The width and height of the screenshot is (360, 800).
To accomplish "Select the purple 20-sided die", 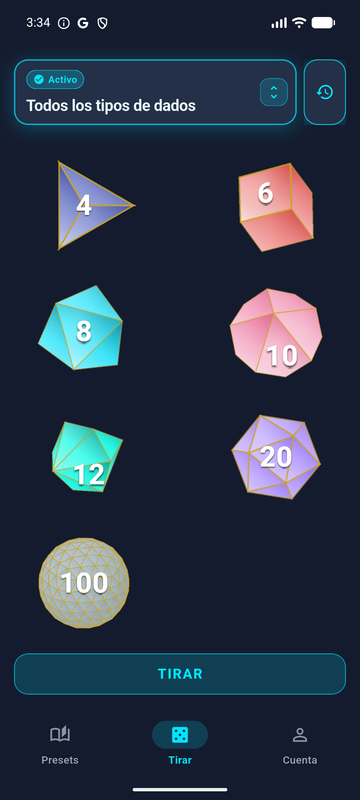I will pyautogui.click(x=276, y=457).
